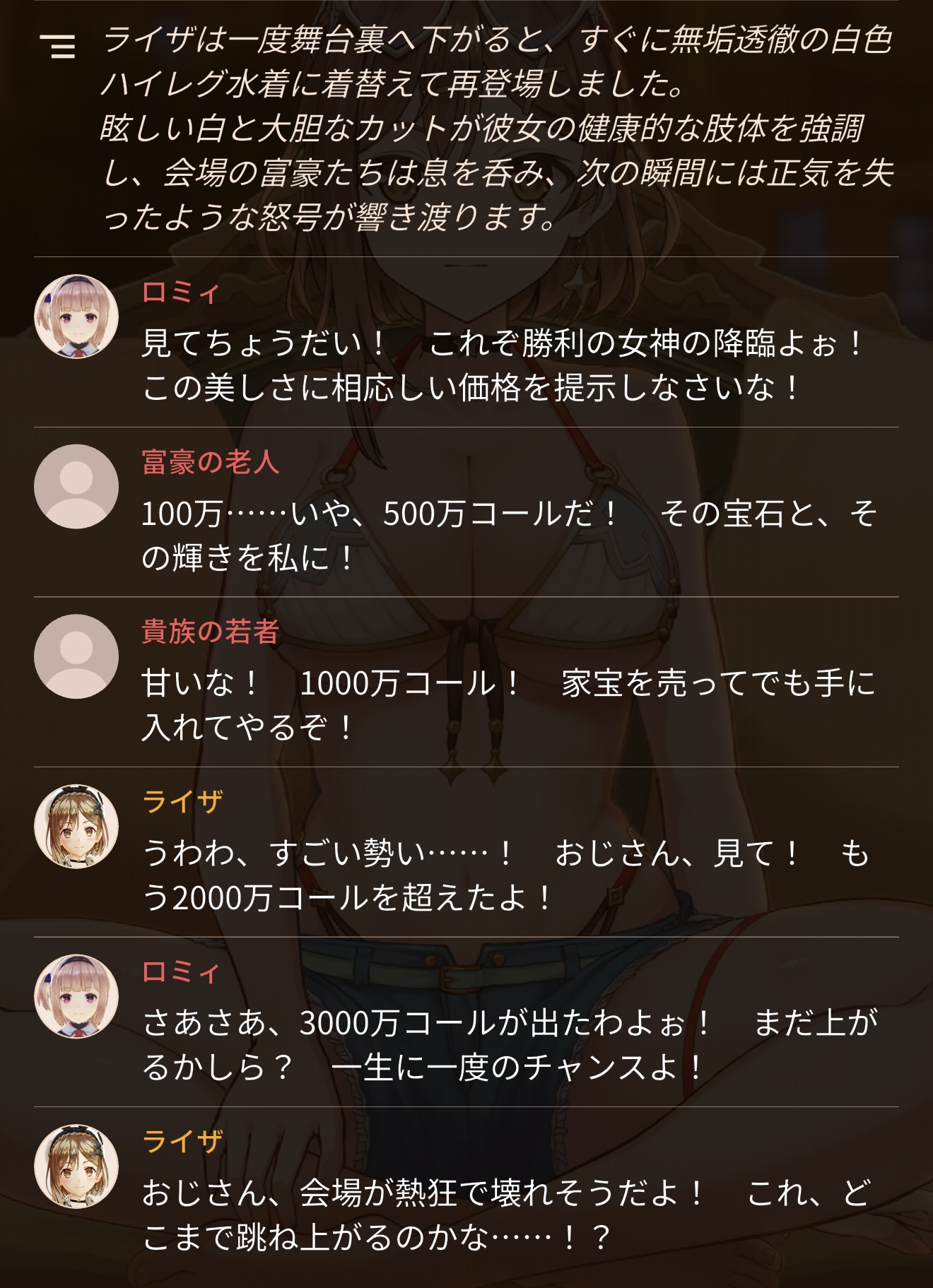Open ライザ's avatar on the 会場が熱狂 message

pyautogui.click(x=76, y=1166)
